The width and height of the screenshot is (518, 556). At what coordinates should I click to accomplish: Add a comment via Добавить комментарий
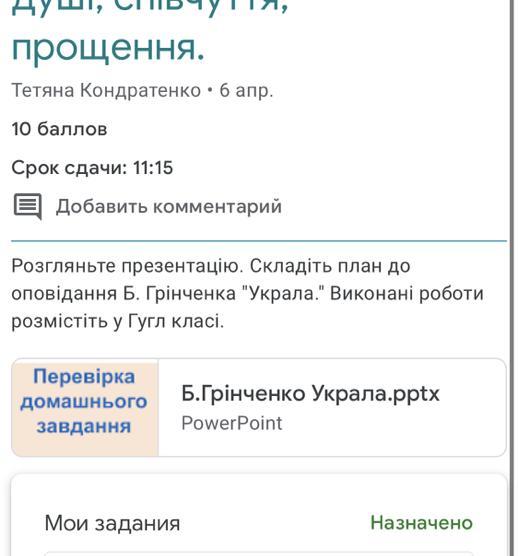[x=147, y=206]
